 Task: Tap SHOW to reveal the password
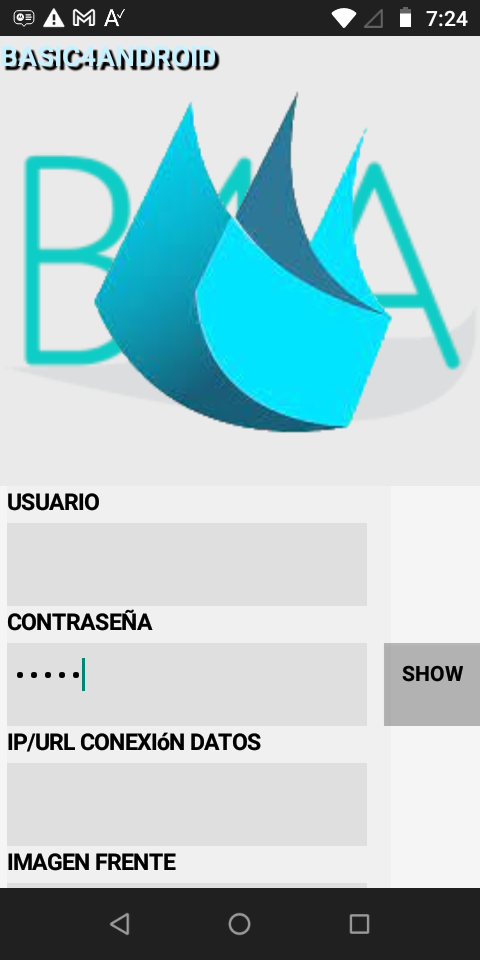coord(432,684)
